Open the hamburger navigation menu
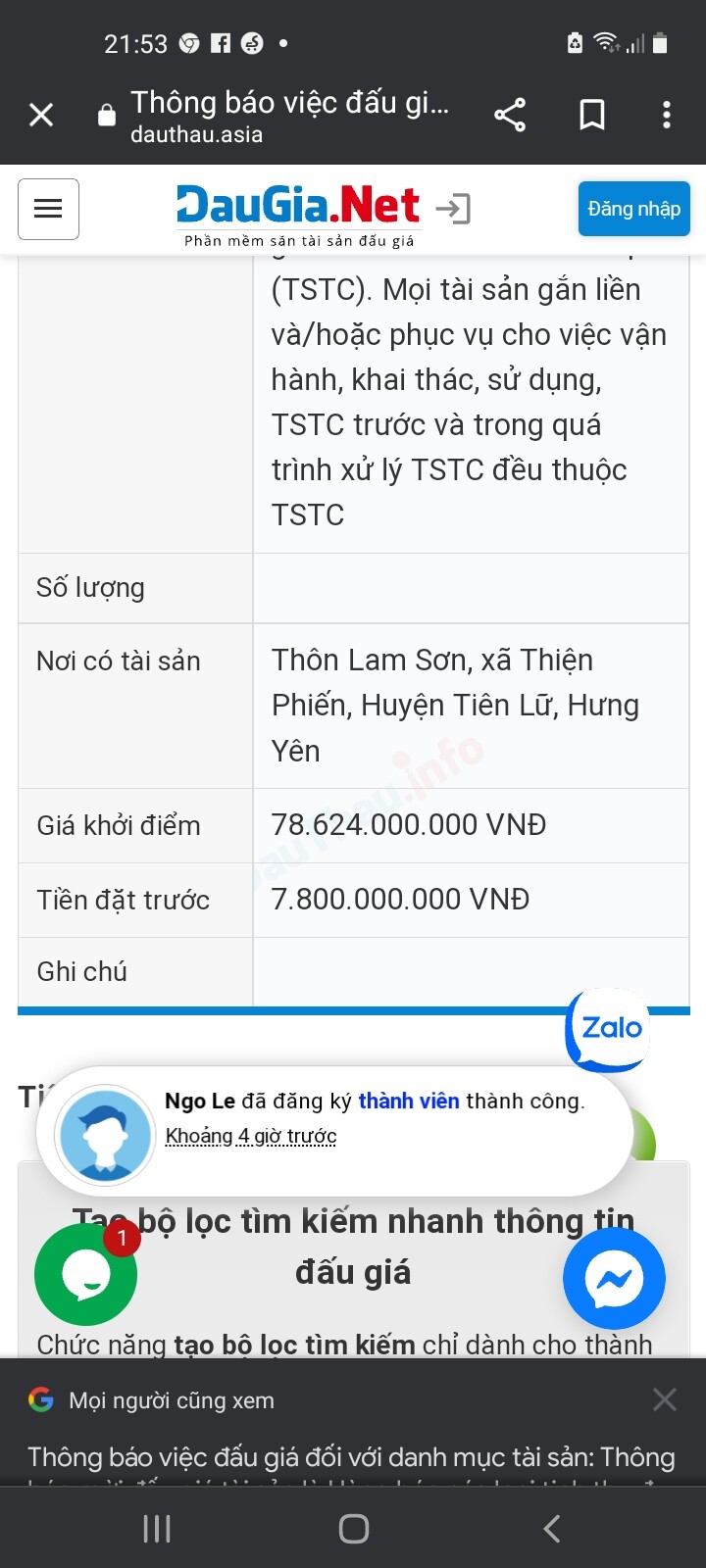706x1568 pixels. pos(48,209)
